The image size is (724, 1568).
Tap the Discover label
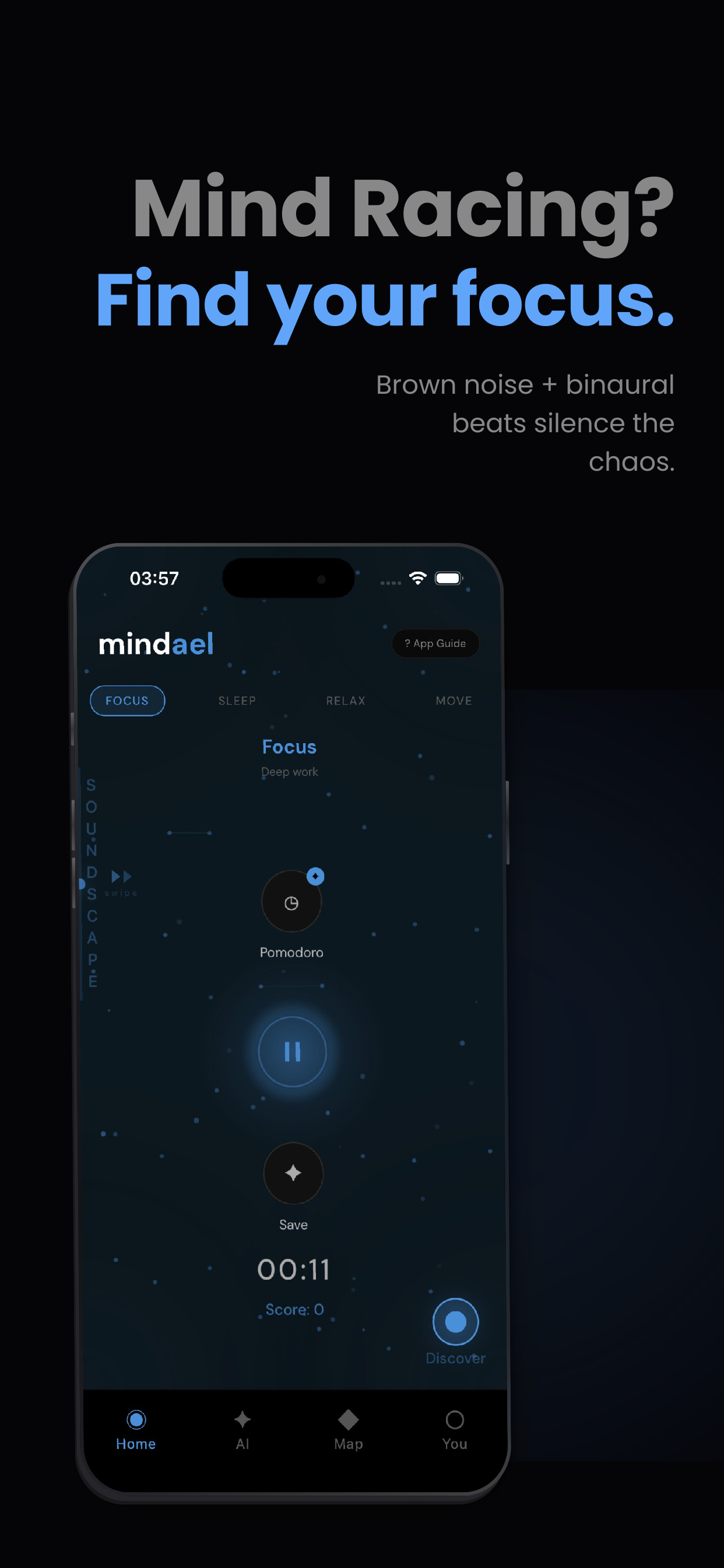pos(456,1358)
